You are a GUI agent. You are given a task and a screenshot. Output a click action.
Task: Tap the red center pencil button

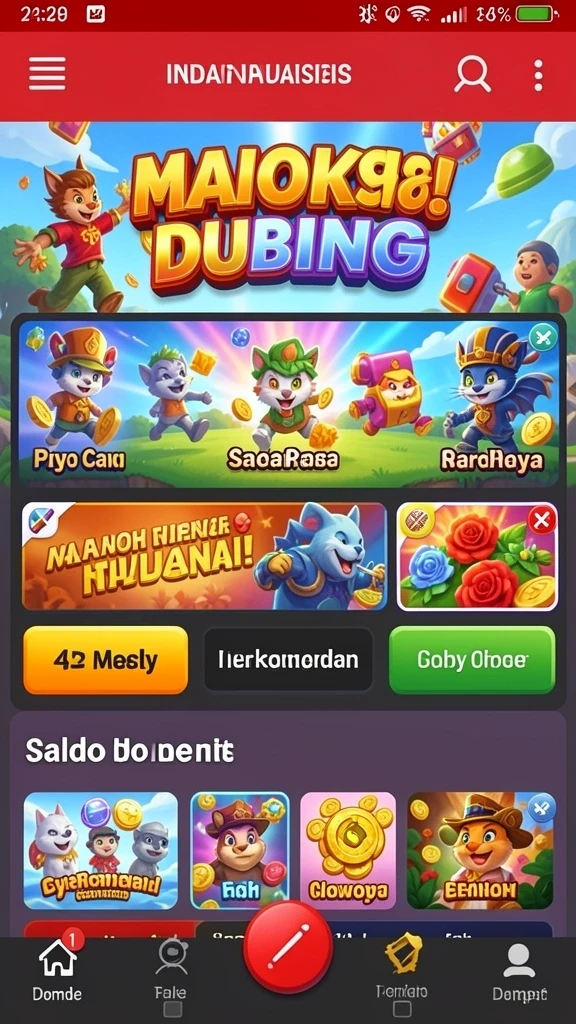[287, 946]
